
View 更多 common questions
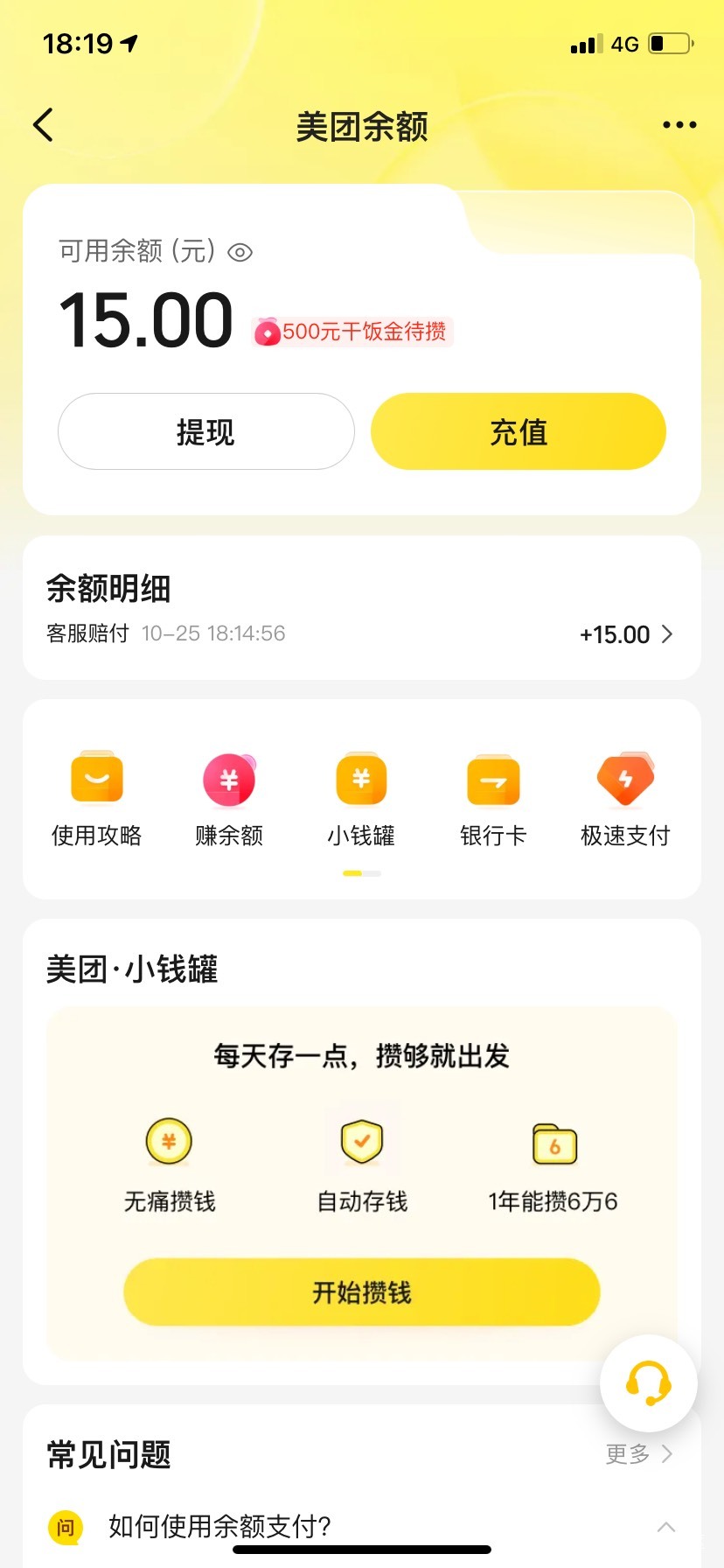[639, 1454]
